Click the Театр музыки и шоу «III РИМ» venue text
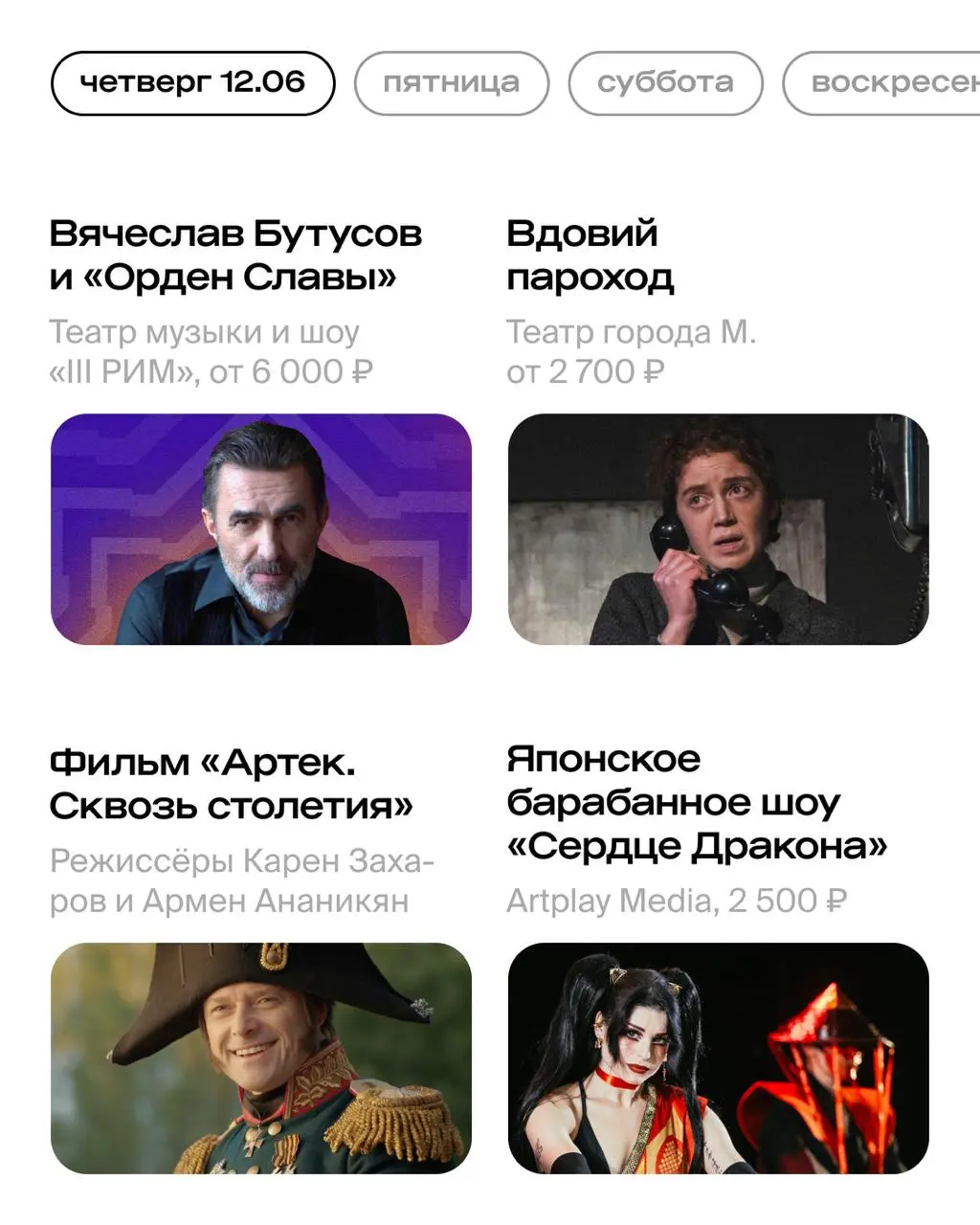The image size is (980, 1225). pos(204,333)
